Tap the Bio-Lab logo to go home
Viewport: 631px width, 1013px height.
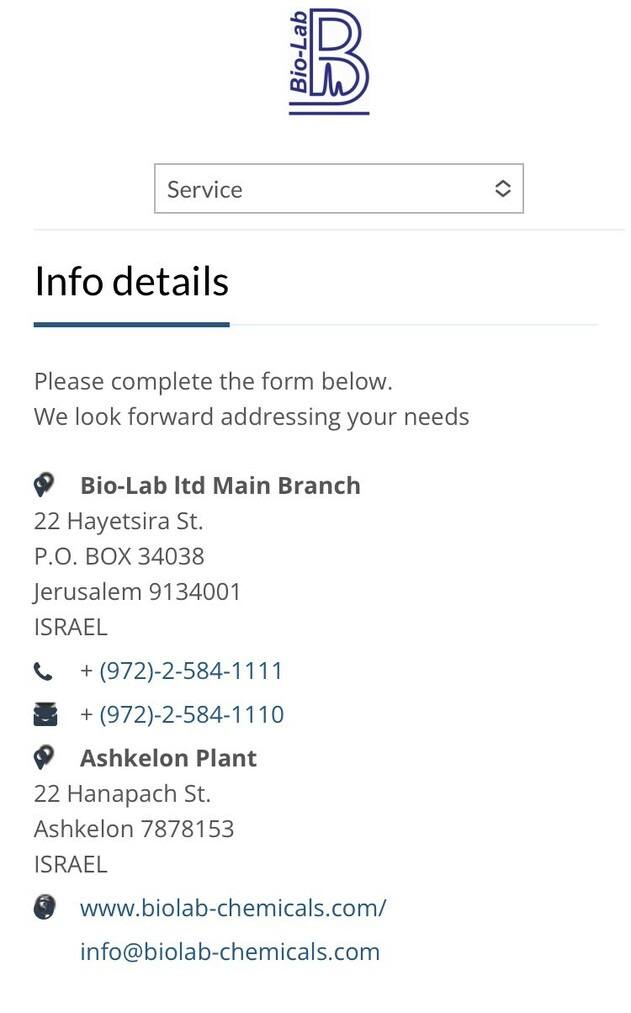(x=329, y=62)
